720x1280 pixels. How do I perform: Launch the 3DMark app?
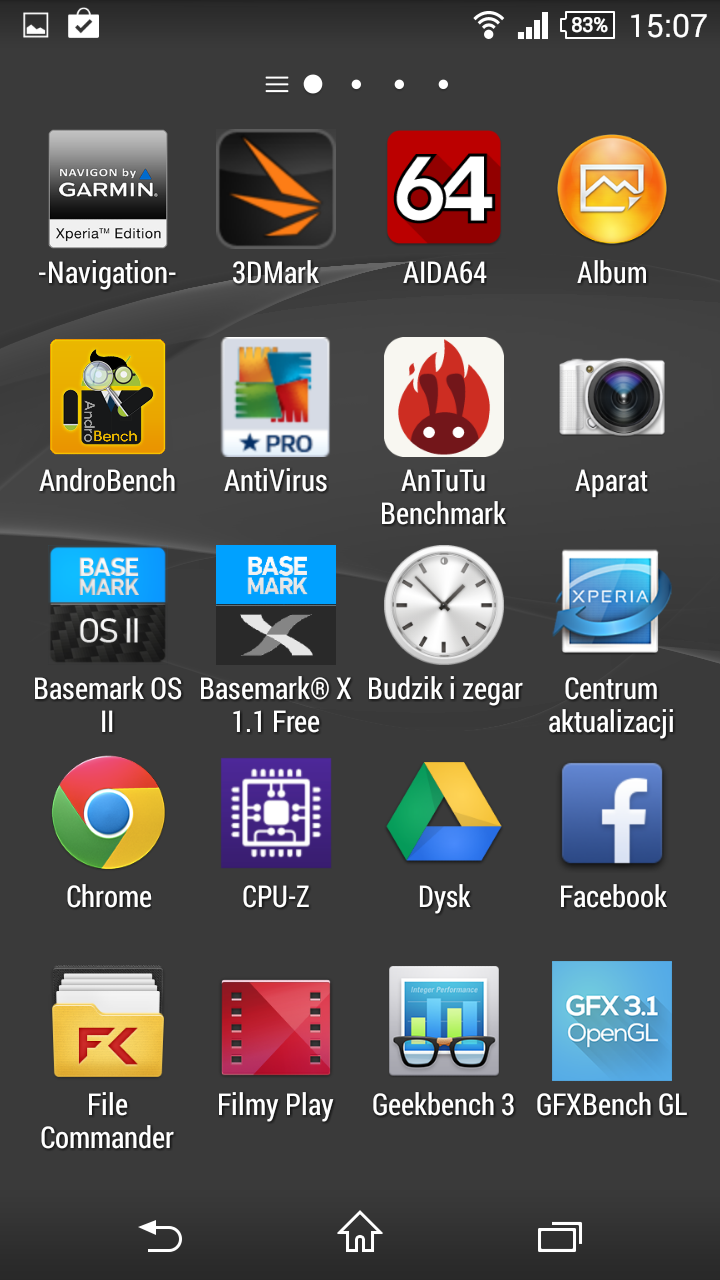[276, 190]
